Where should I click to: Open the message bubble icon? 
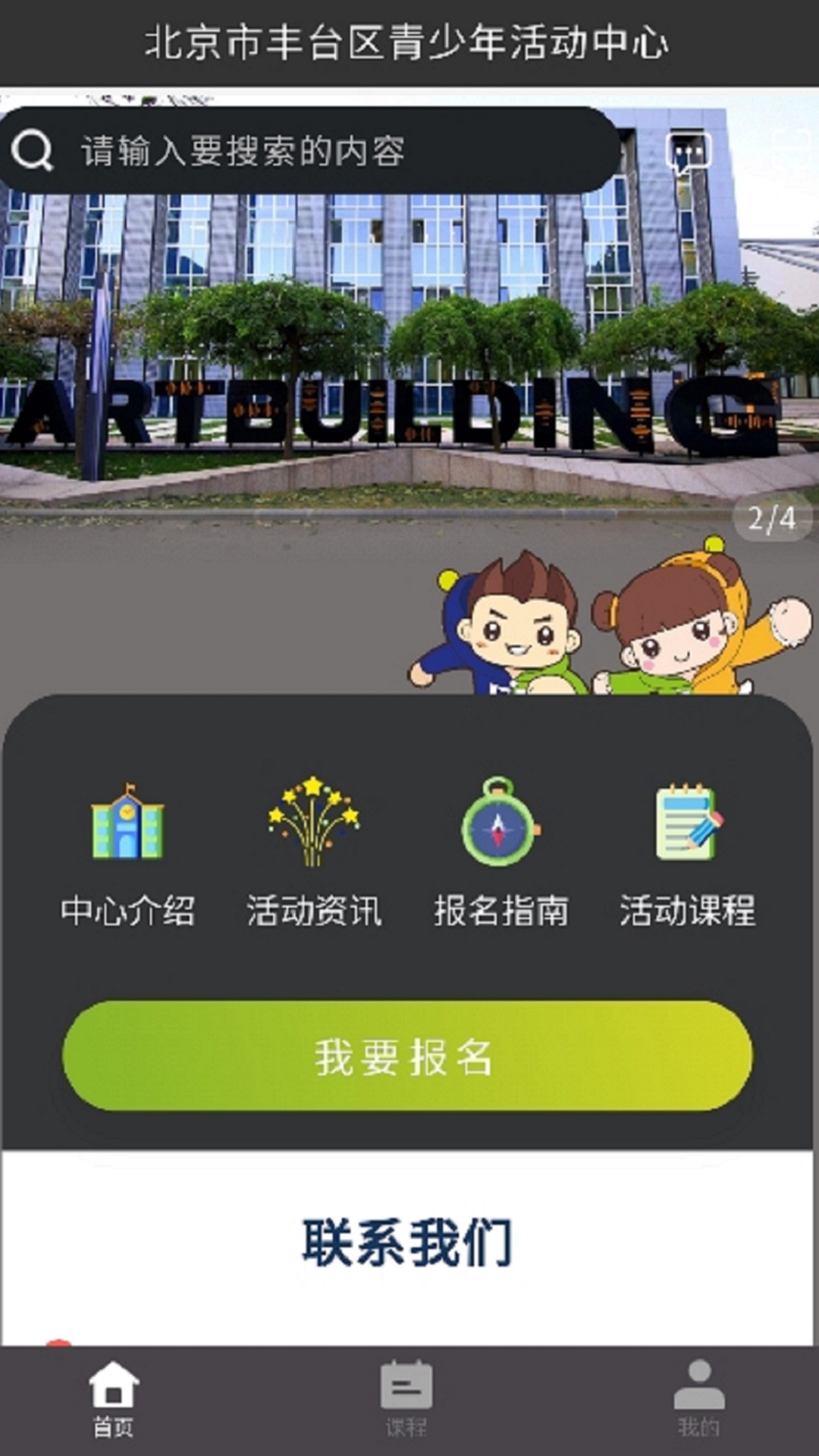[689, 152]
